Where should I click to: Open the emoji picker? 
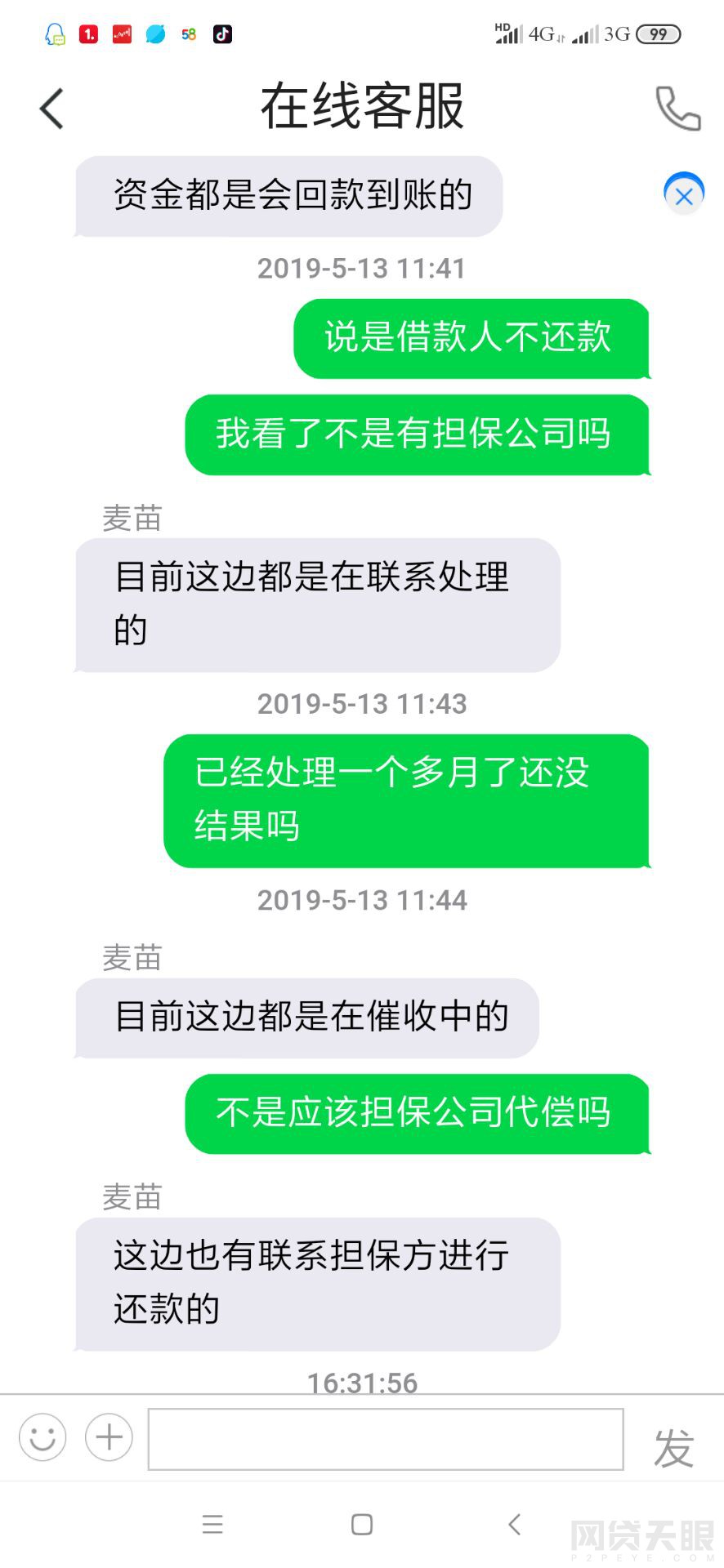42,1437
